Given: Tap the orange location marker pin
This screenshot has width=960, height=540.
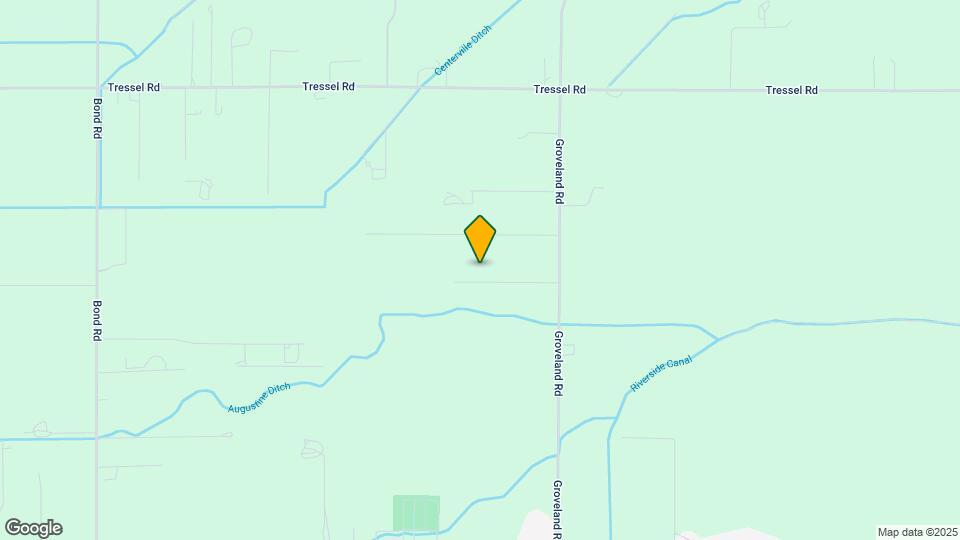Looking at the screenshot, I should coord(480,239).
